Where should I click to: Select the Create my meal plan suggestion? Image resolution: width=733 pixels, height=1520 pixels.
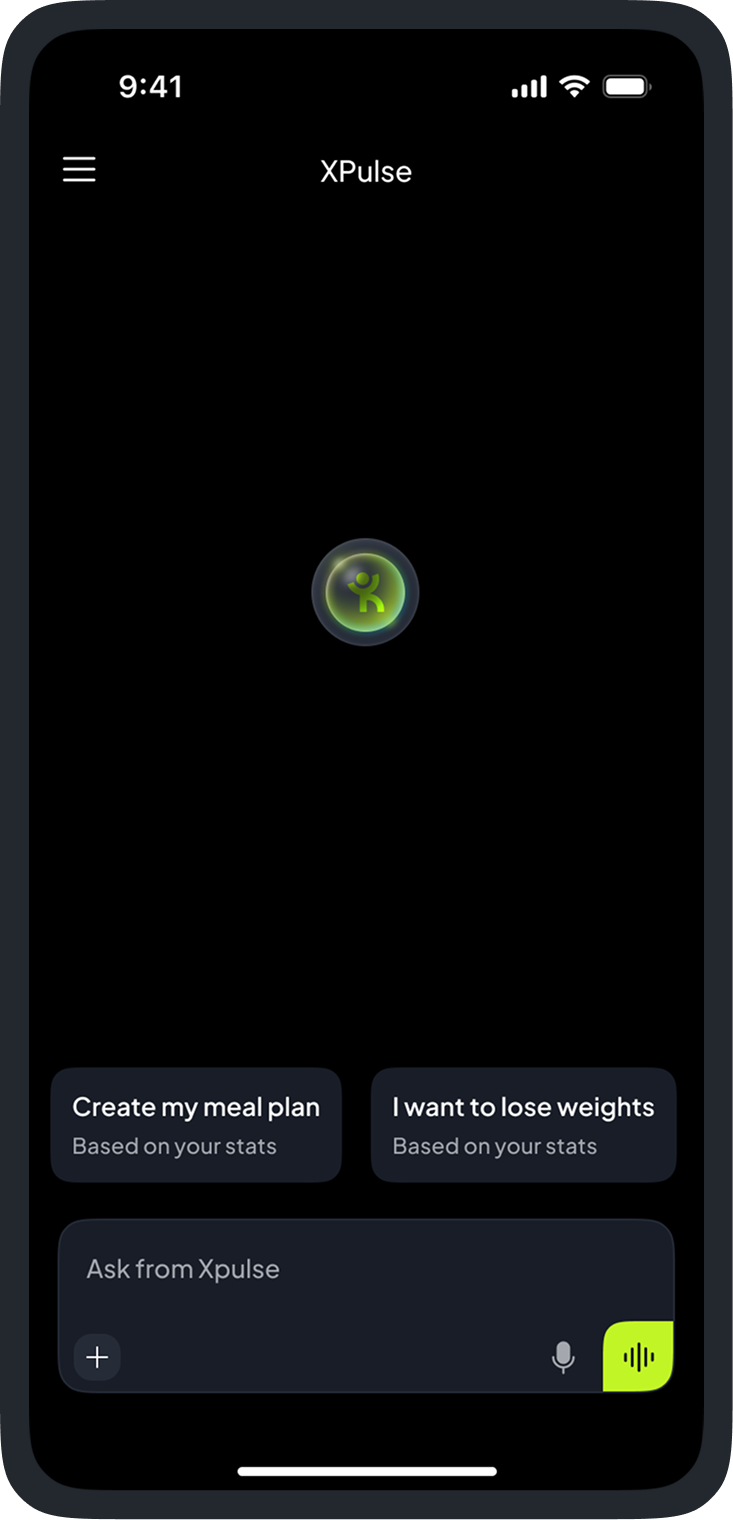coord(196,1125)
